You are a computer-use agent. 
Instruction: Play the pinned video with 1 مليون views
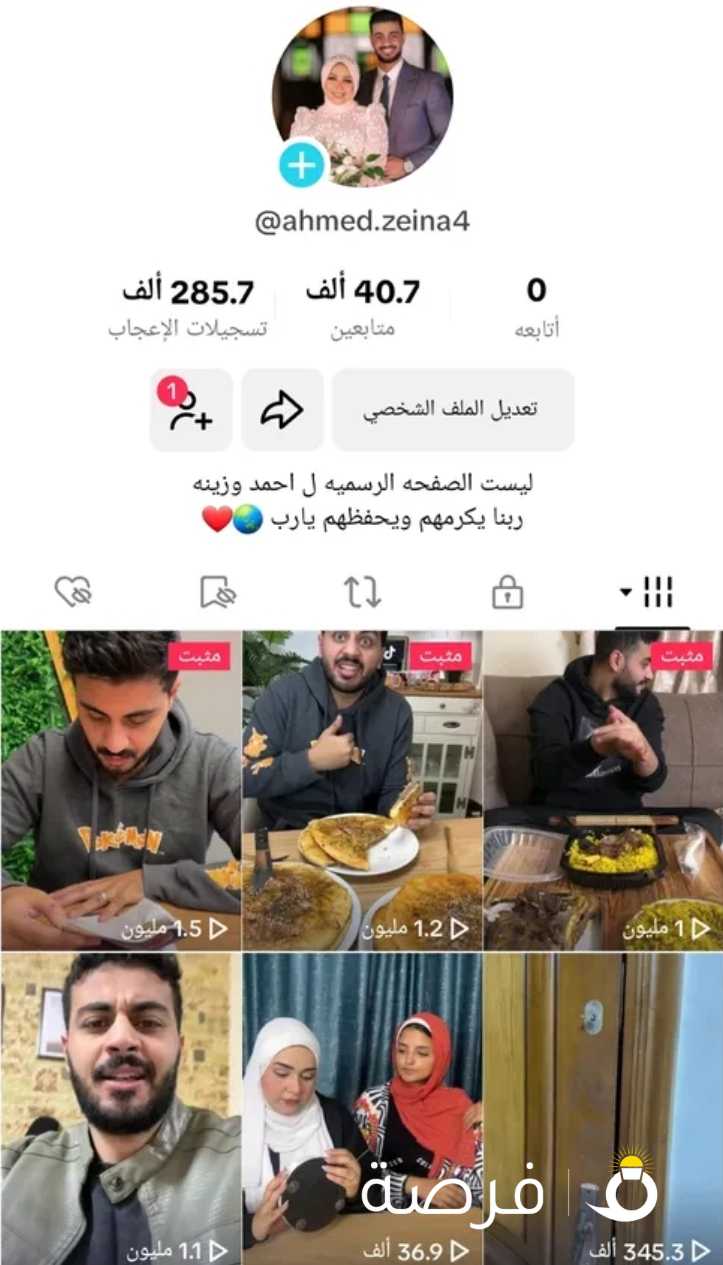(x=603, y=790)
